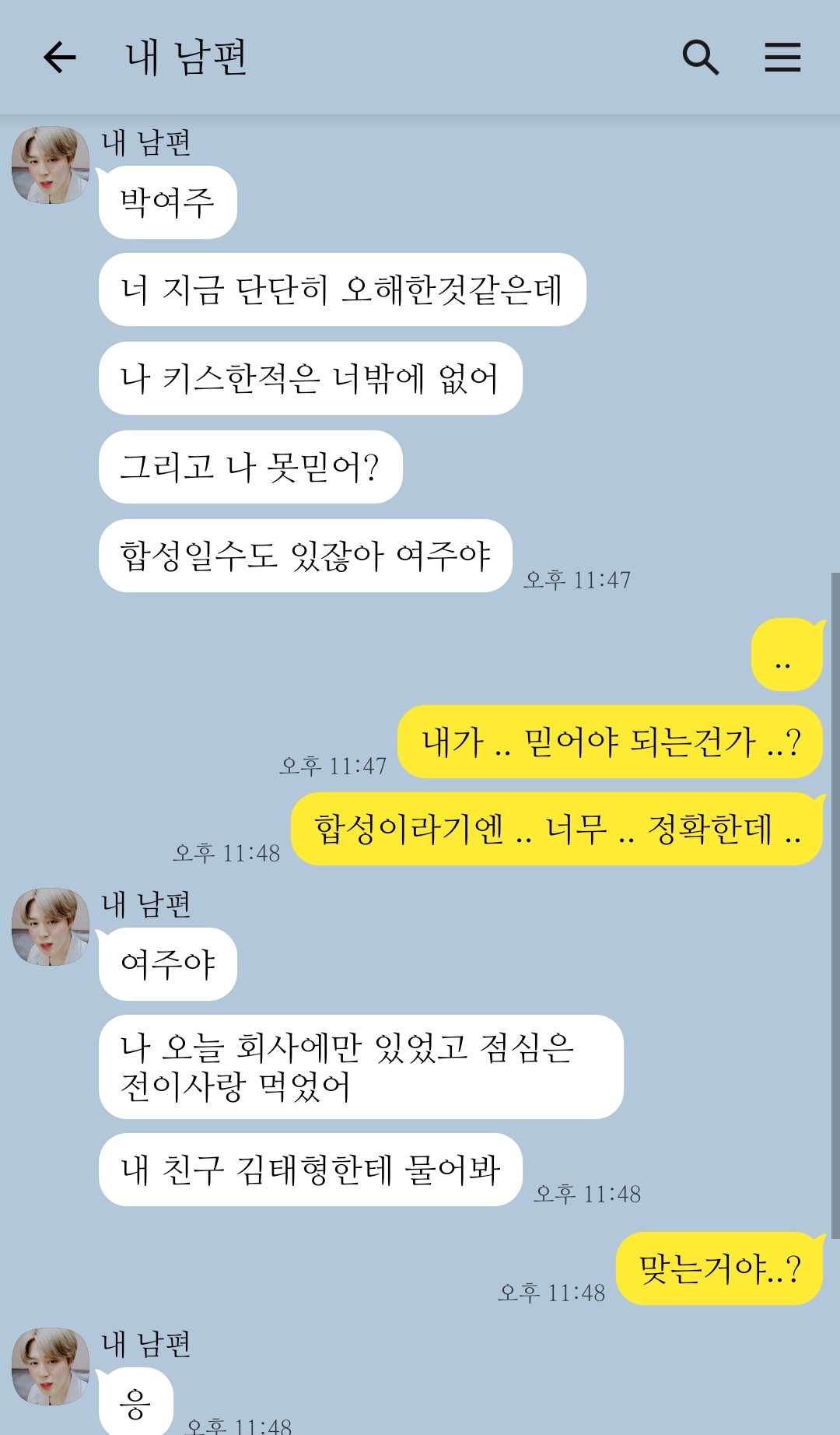Tap the avatar beside the 응 message
Screen dimensions: 840x1435
click(51, 1367)
